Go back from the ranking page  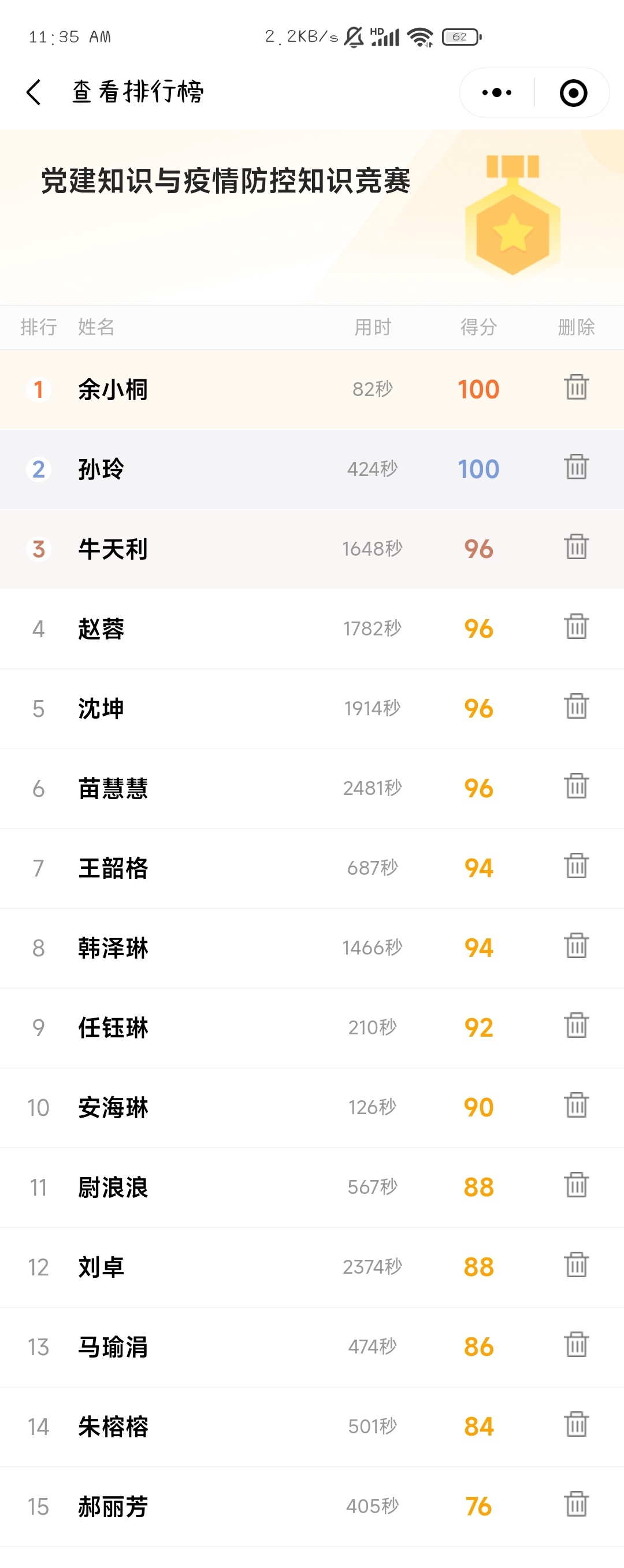pyautogui.click(x=34, y=93)
